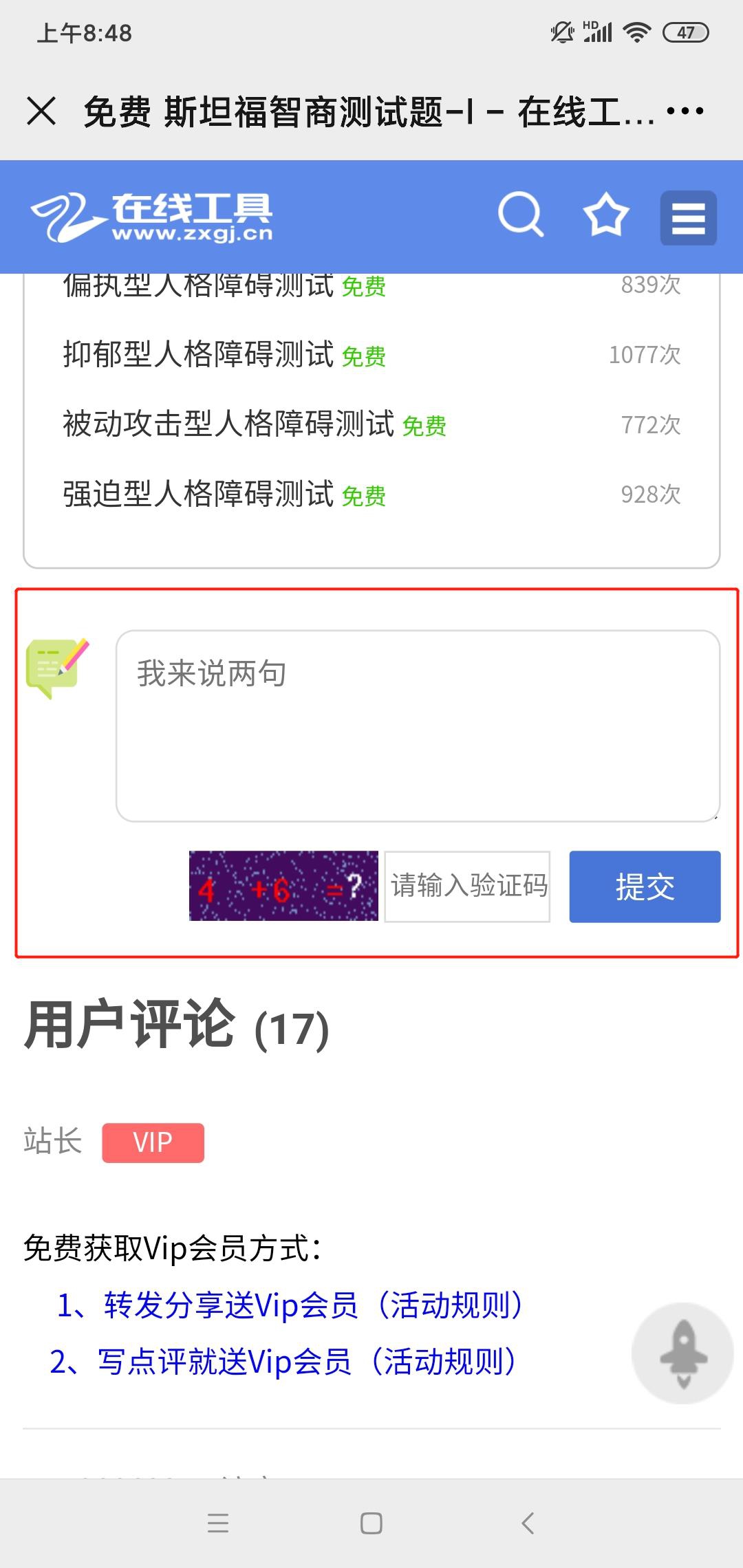The width and height of the screenshot is (743, 1568).
Task: Refresh the math captcha image
Action: [283, 886]
